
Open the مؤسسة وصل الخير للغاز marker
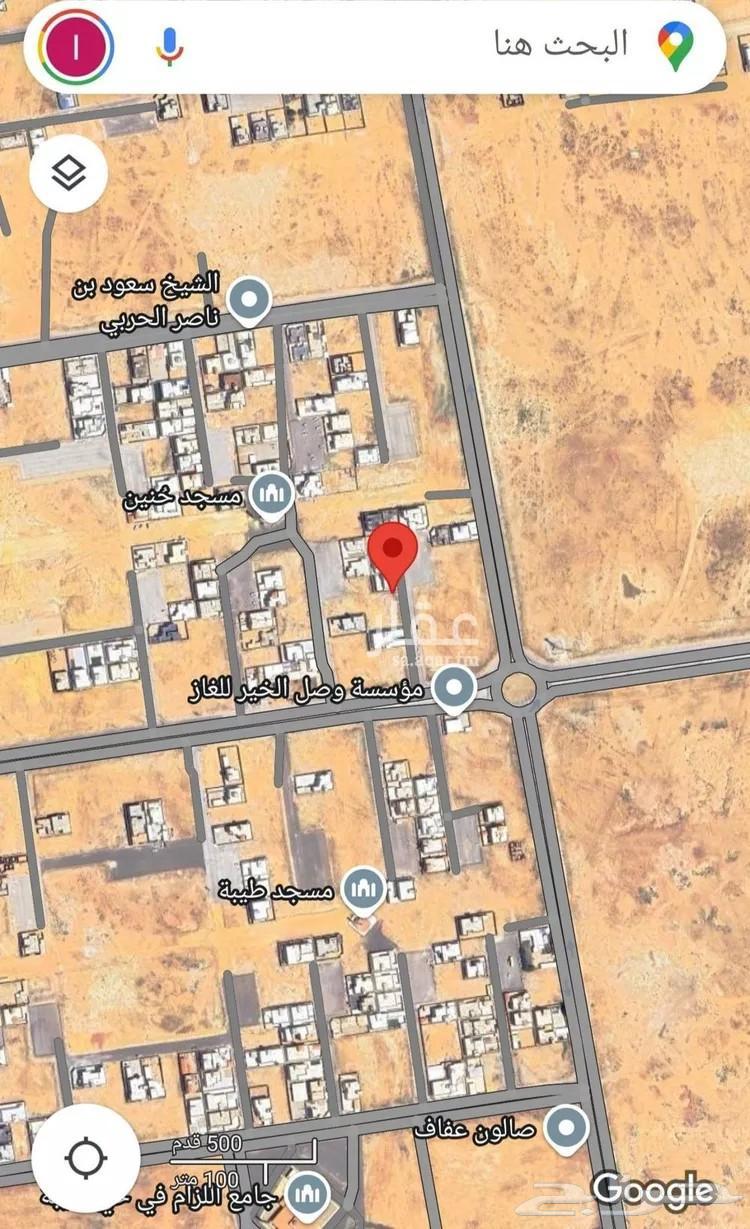(x=457, y=687)
